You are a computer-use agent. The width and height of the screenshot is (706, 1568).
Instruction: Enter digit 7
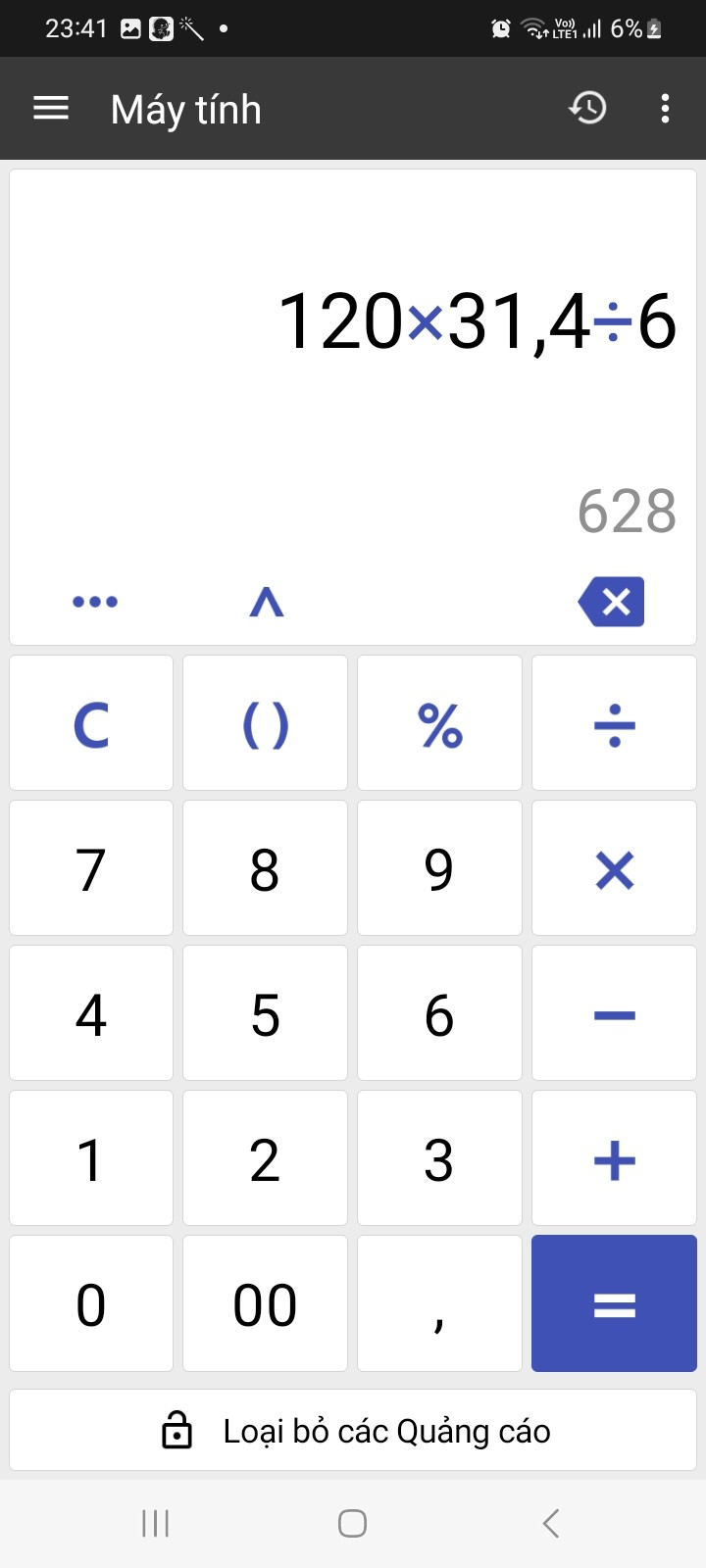tap(91, 868)
